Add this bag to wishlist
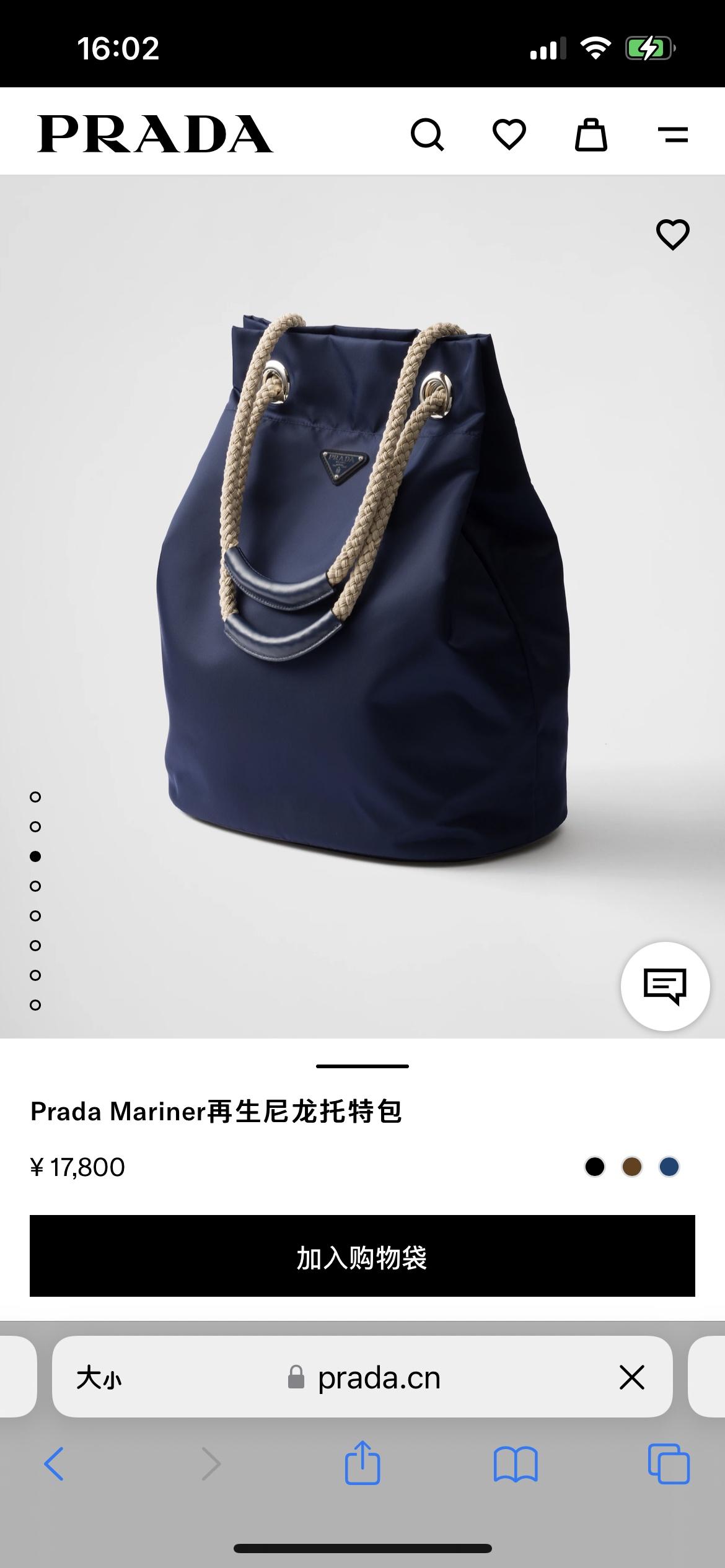The image size is (725, 1568). pyautogui.click(x=672, y=235)
